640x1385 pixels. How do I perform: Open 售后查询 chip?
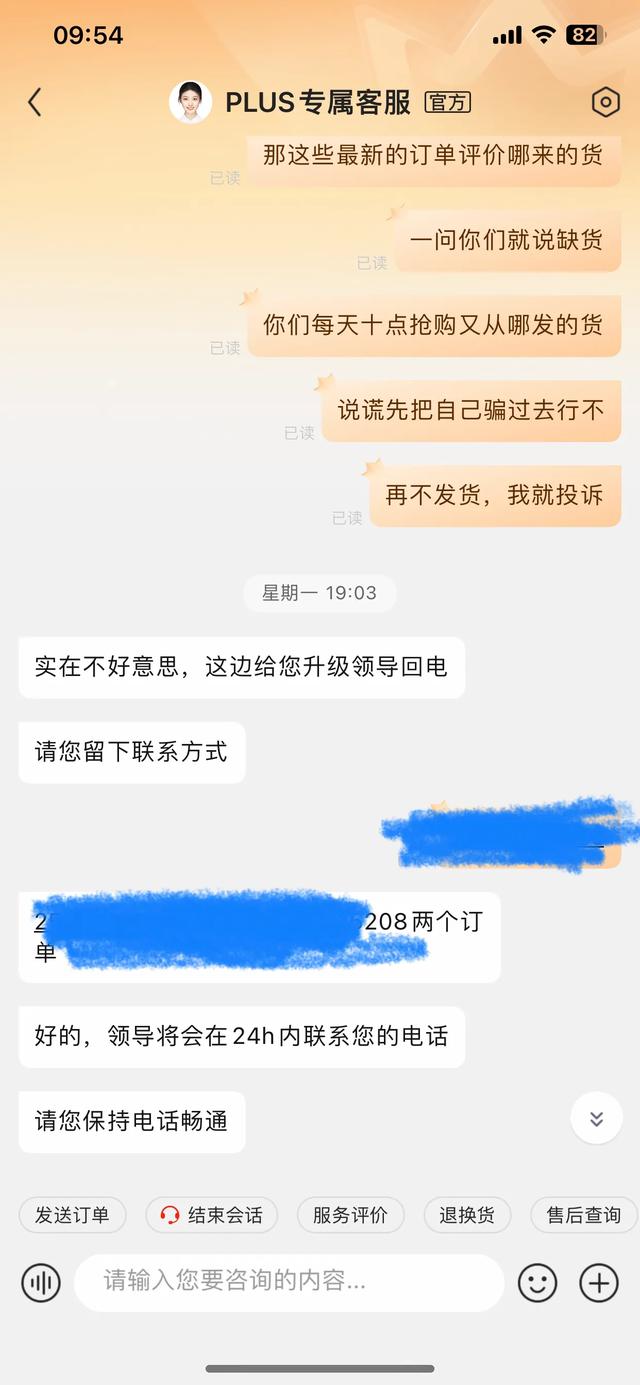click(583, 1215)
